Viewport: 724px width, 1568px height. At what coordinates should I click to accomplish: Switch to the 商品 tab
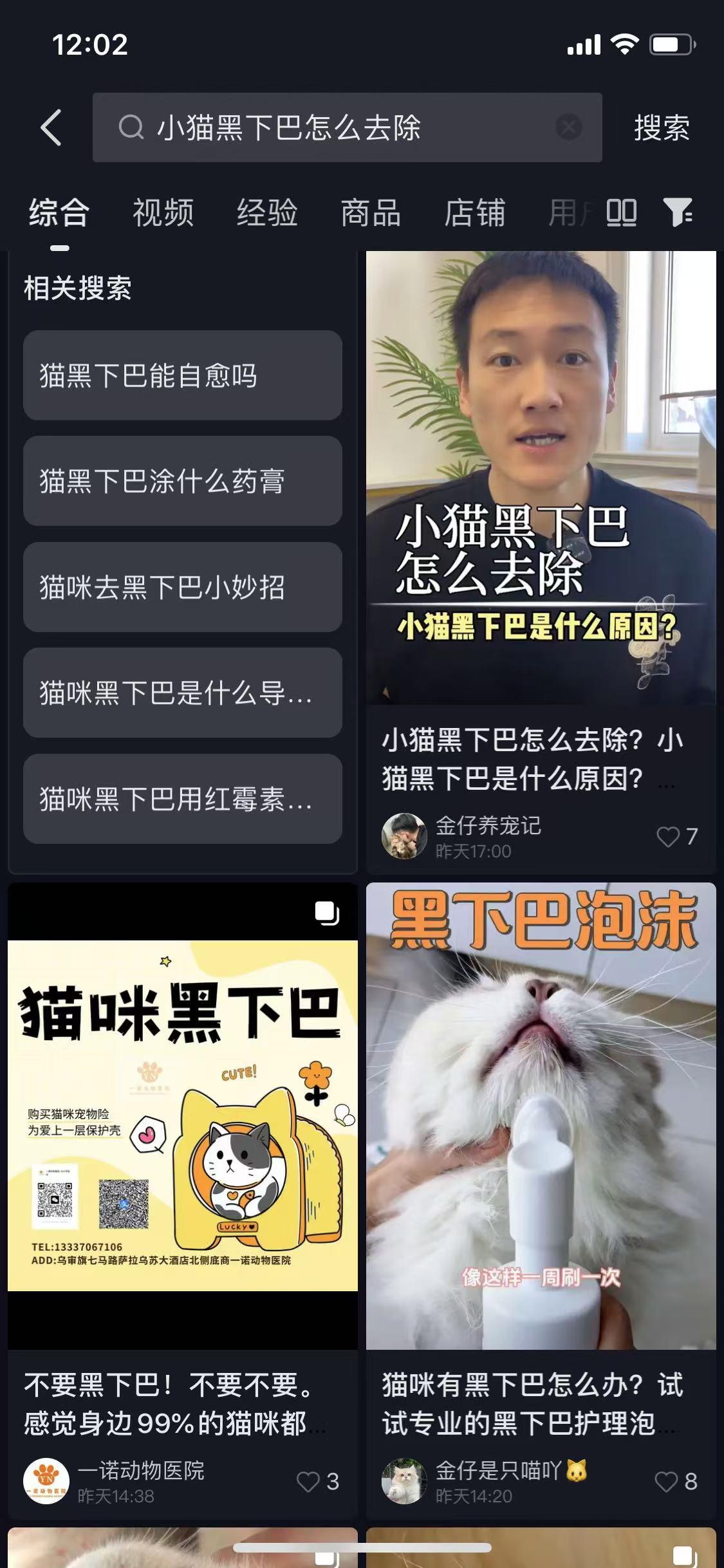click(x=371, y=212)
